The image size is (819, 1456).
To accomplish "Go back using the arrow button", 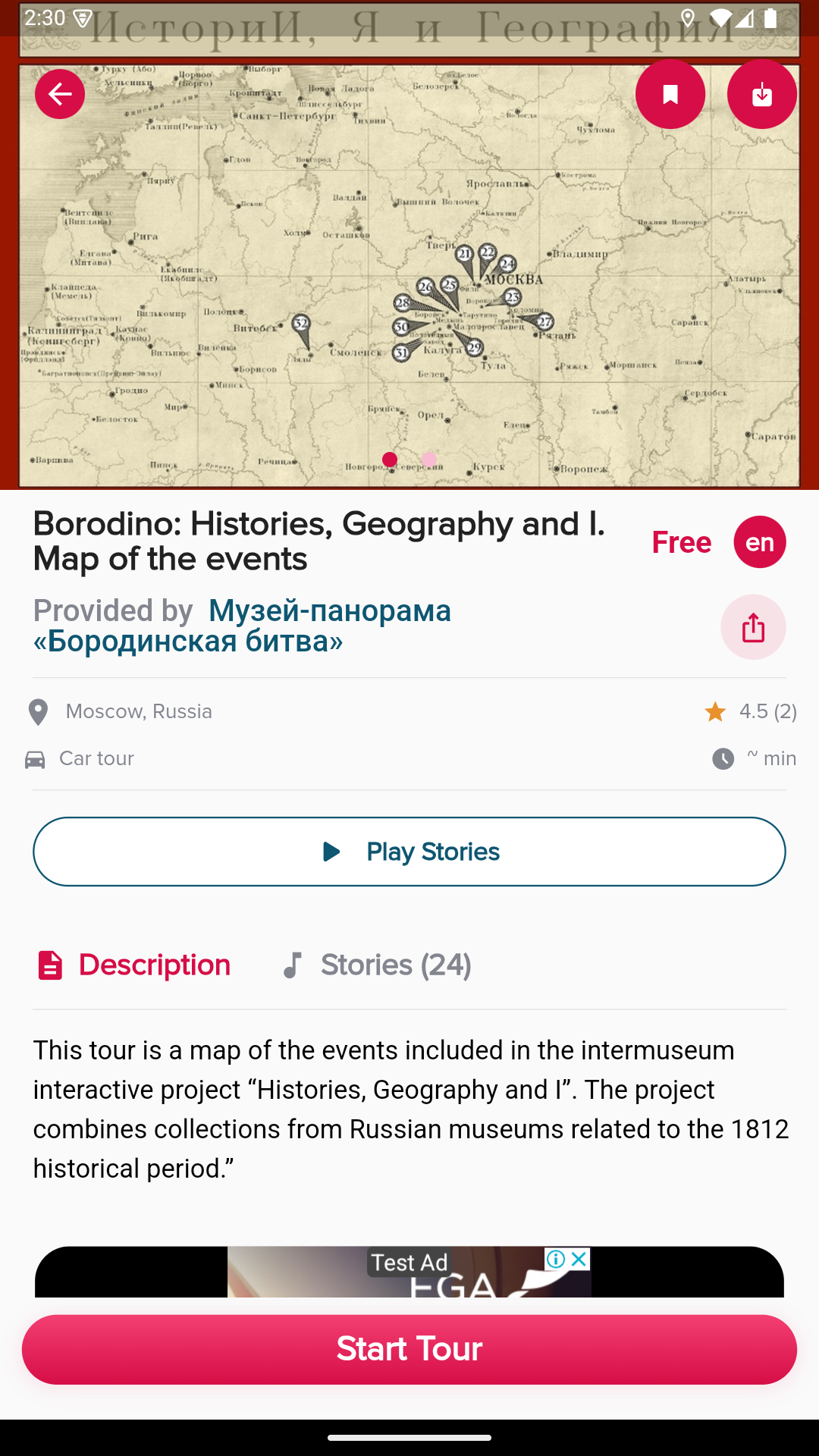I will 60,94.
